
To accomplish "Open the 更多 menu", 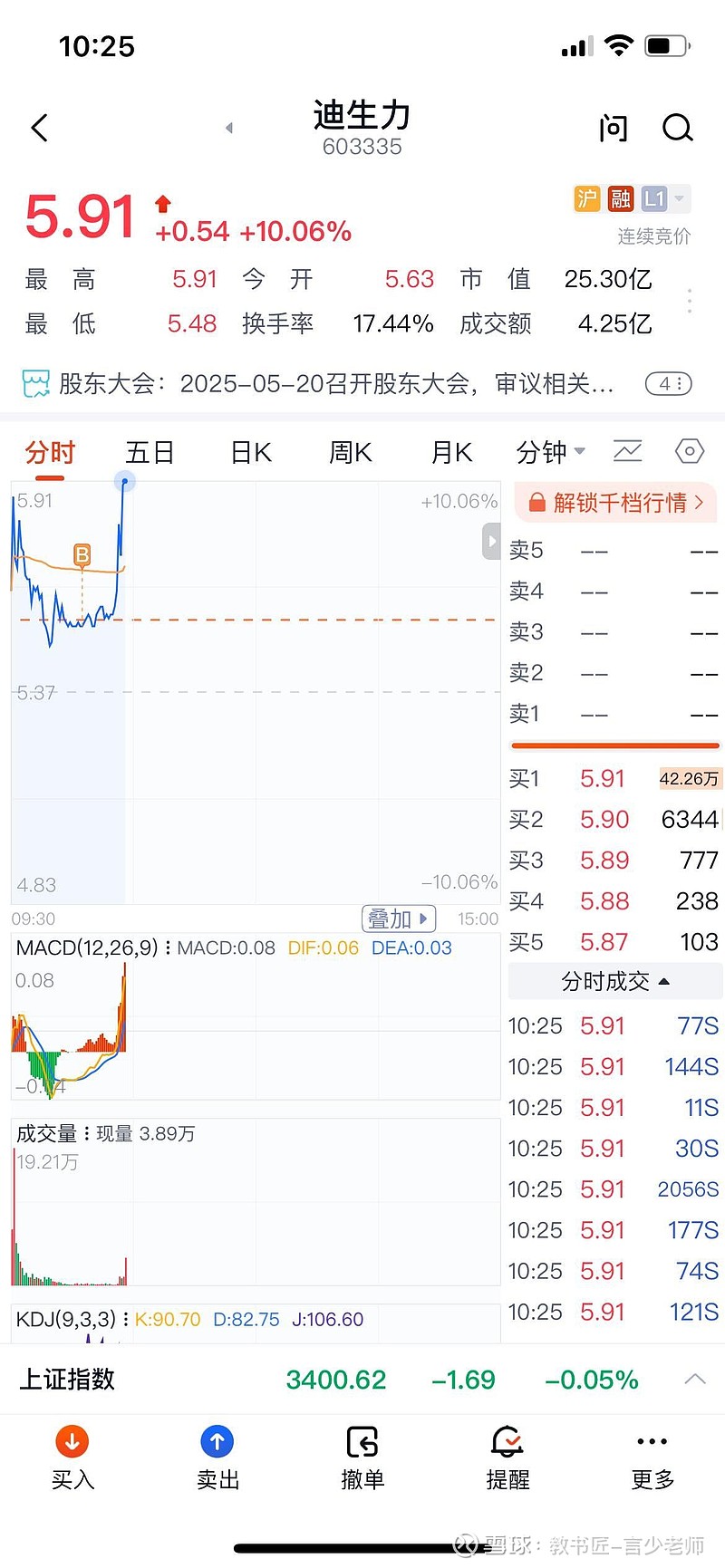I will coord(652,1458).
